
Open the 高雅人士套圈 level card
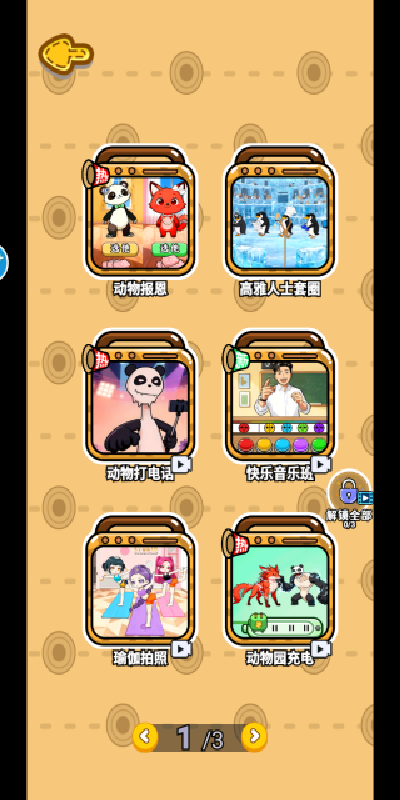(279, 211)
